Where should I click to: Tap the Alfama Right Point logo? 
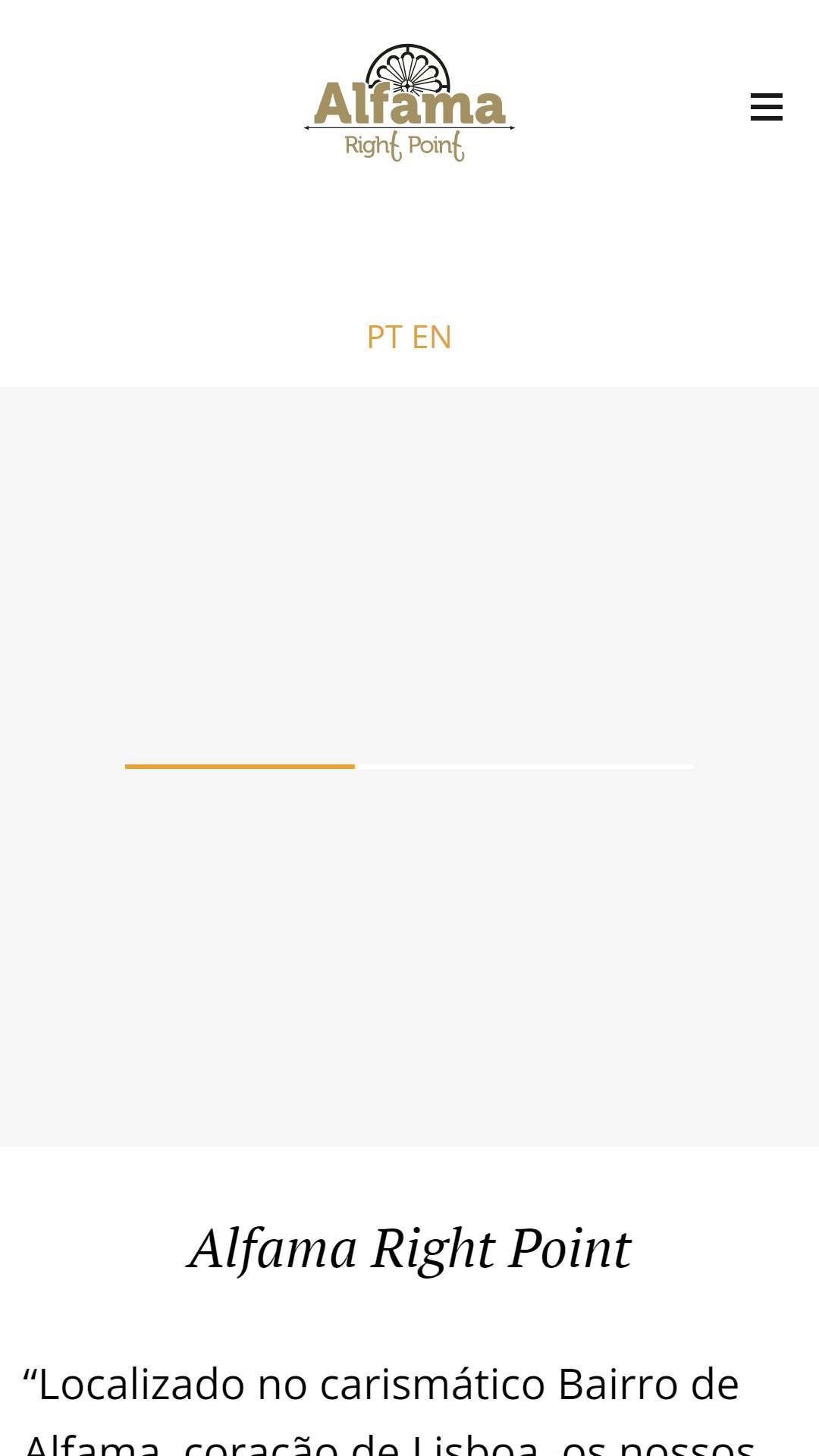pyautogui.click(x=409, y=102)
